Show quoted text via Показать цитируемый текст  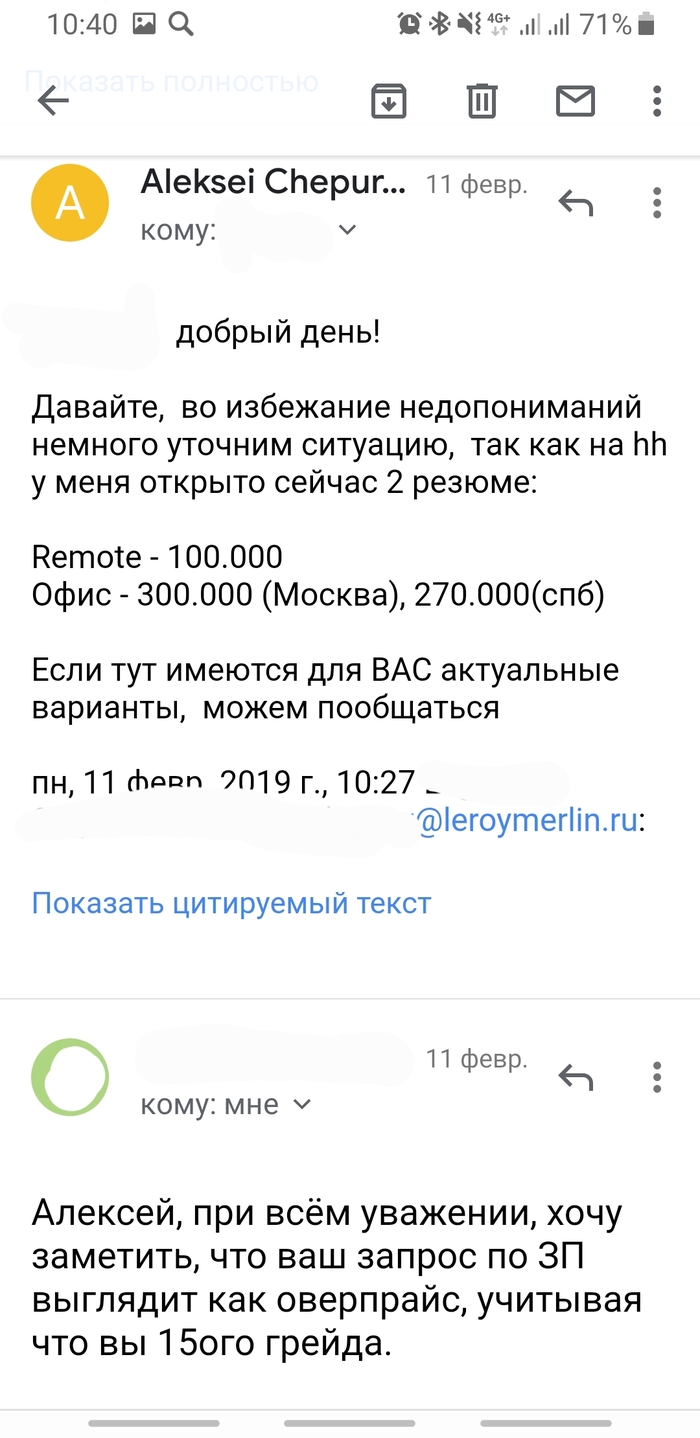coord(231,903)
